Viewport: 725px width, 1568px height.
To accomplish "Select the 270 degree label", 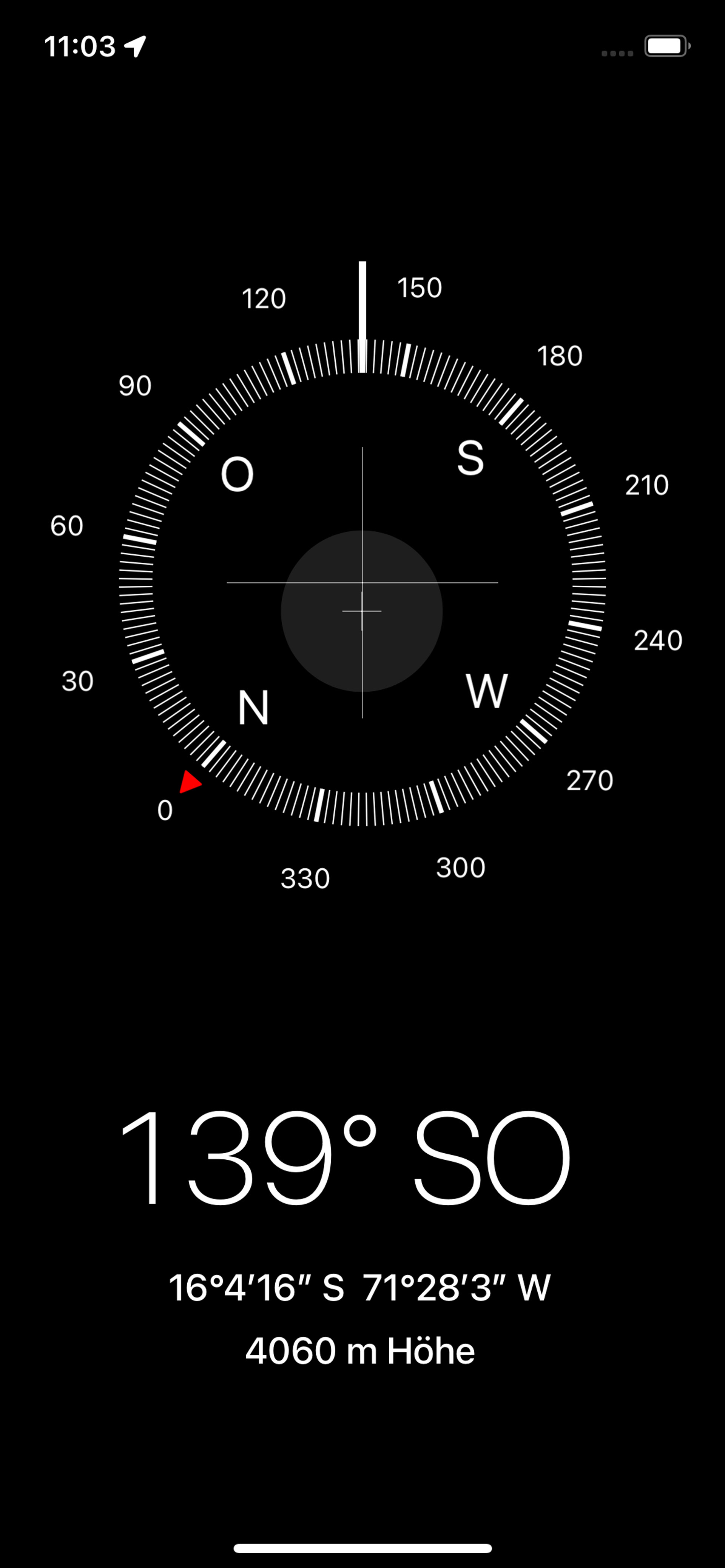I will coord(591,780).
